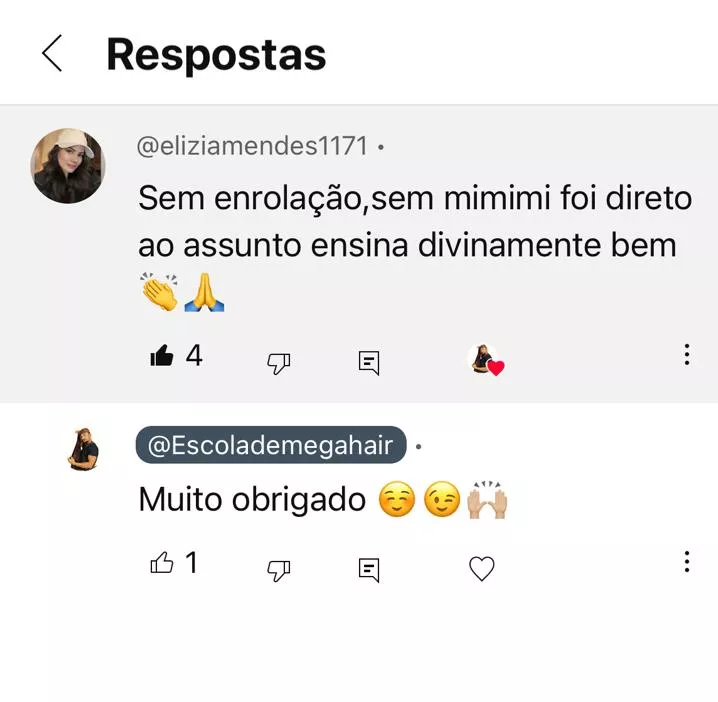
Task: Reply to eliziamendes1171's comment
Action: 369,362
